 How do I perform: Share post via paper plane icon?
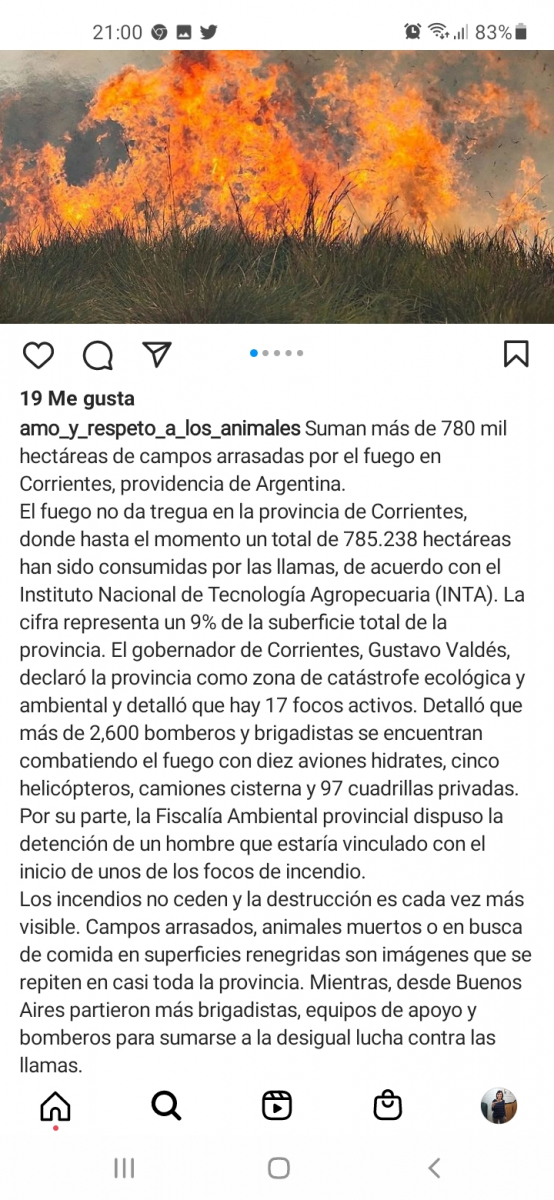(x=157, y=354)
